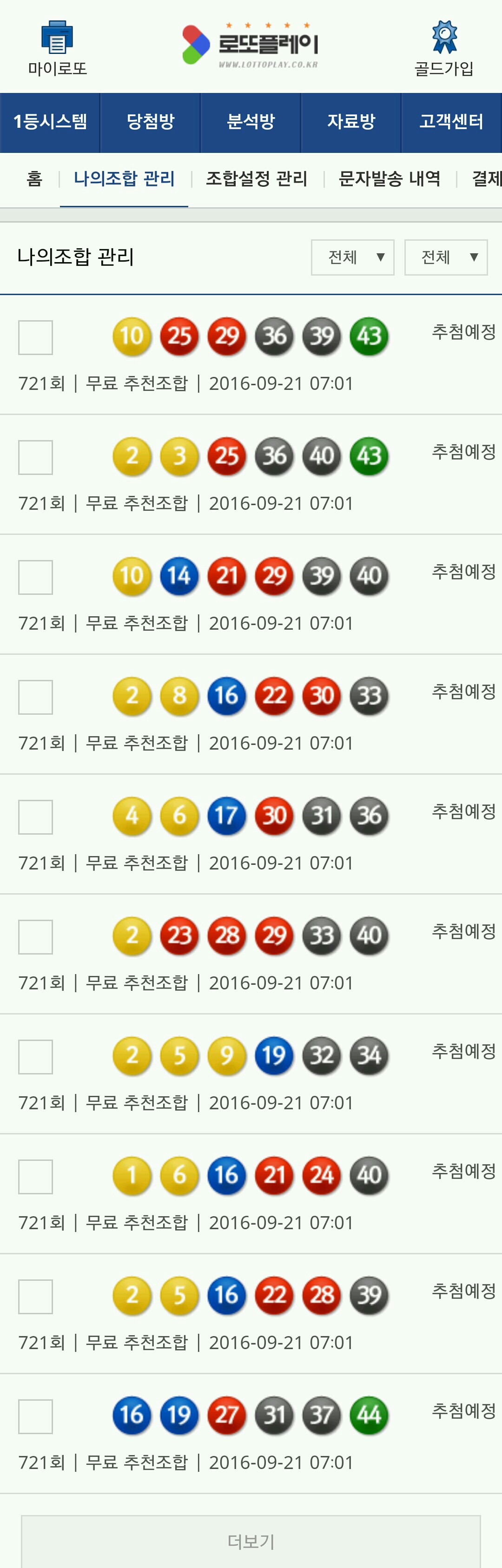
Task: Open the 당첨방 tab
Action: [150, 122]
